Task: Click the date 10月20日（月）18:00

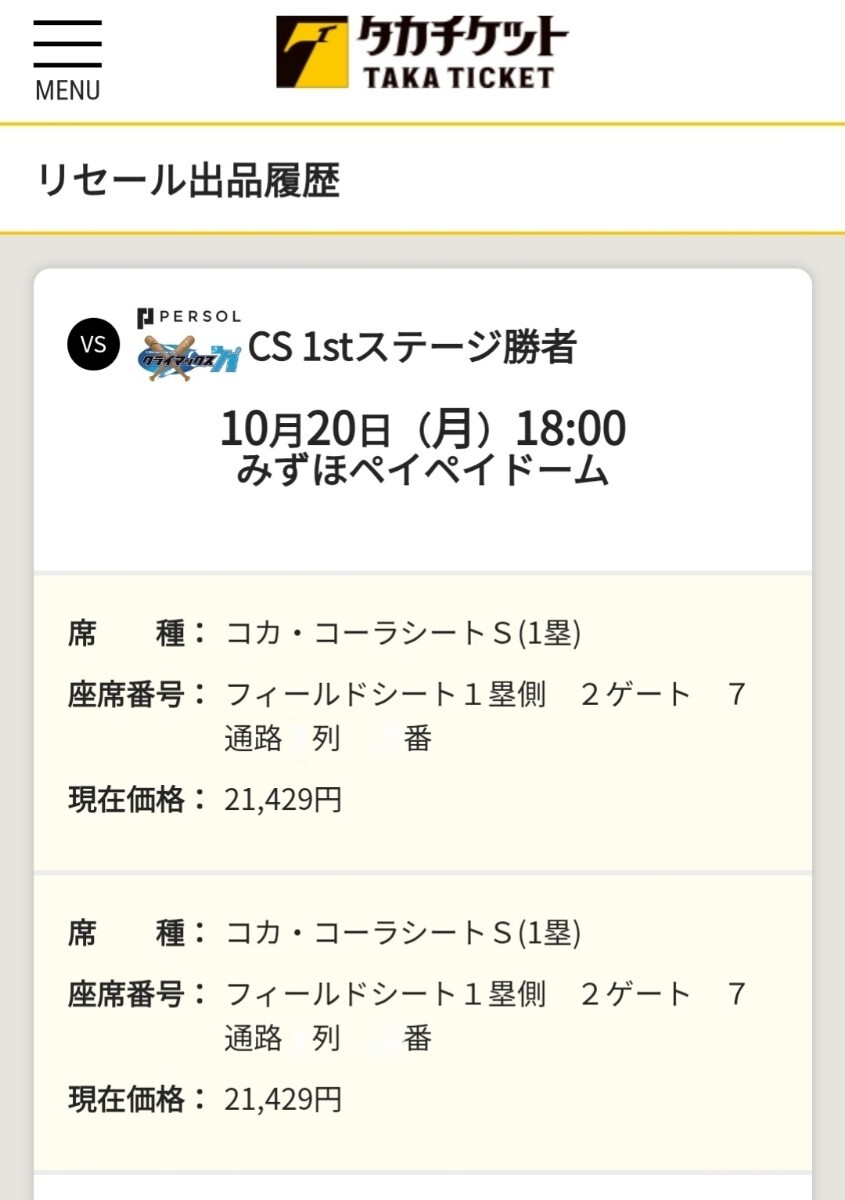Action: click(x=423, y=429)
